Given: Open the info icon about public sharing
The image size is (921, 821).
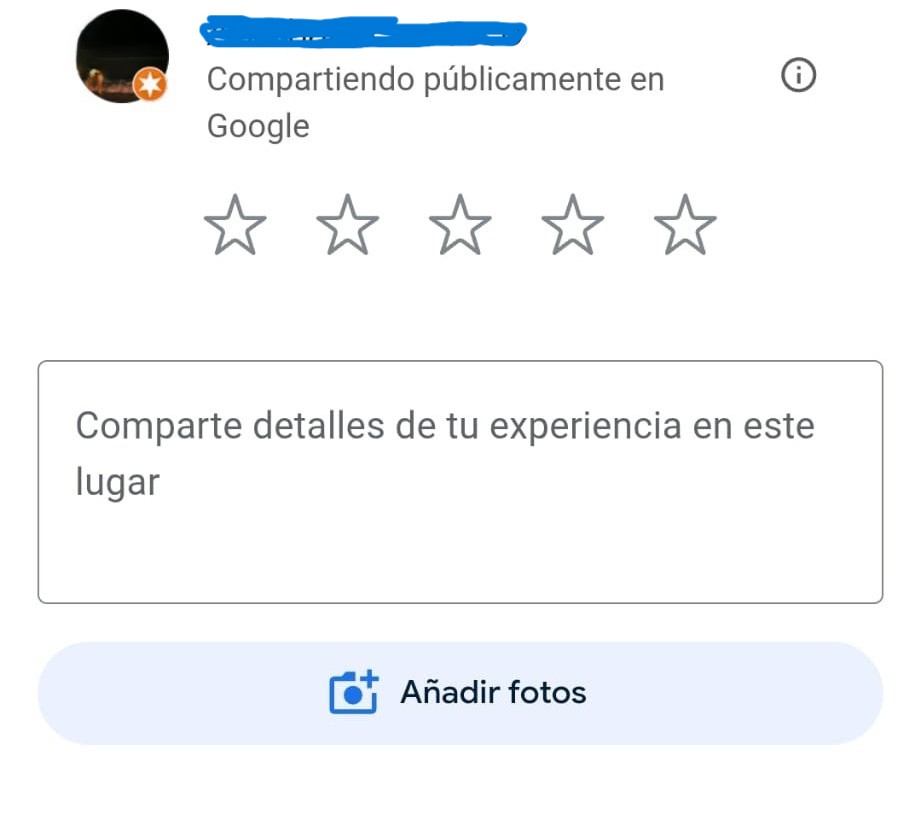Looking at the screenshot, I should coord(798,76).
